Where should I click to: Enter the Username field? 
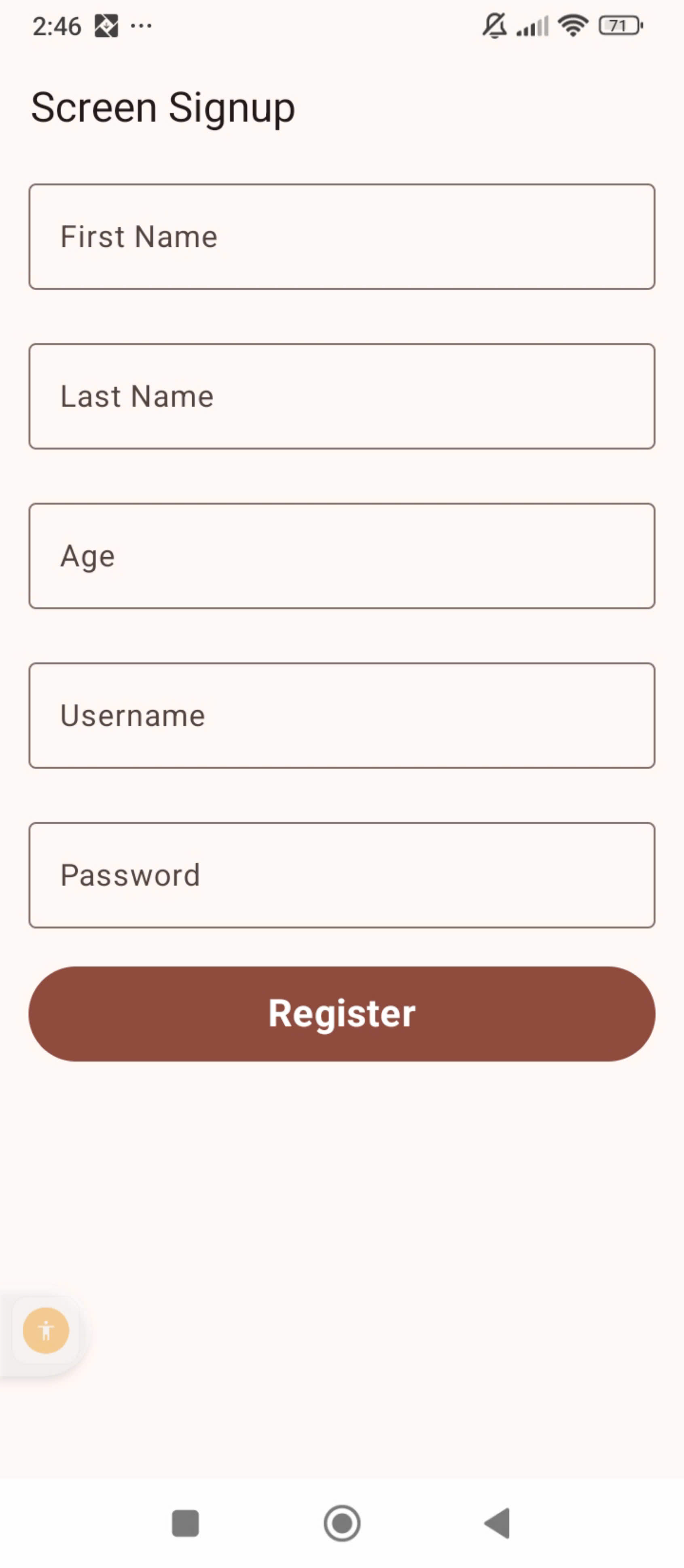(341, 715)
